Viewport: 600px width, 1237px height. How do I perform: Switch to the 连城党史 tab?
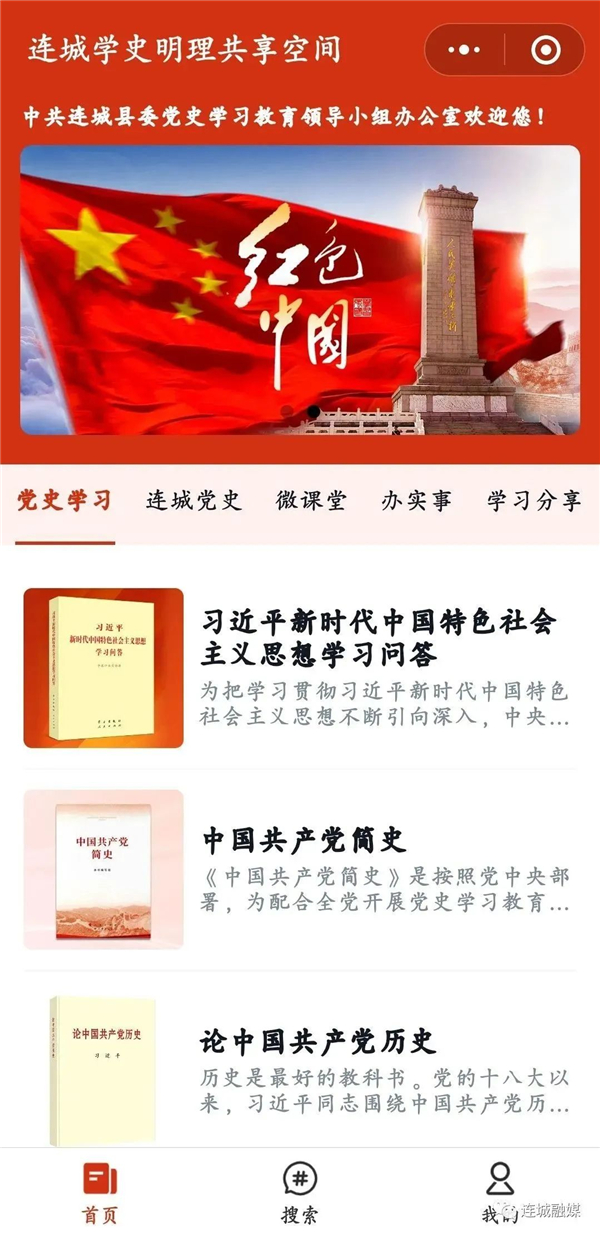(194, 501)
